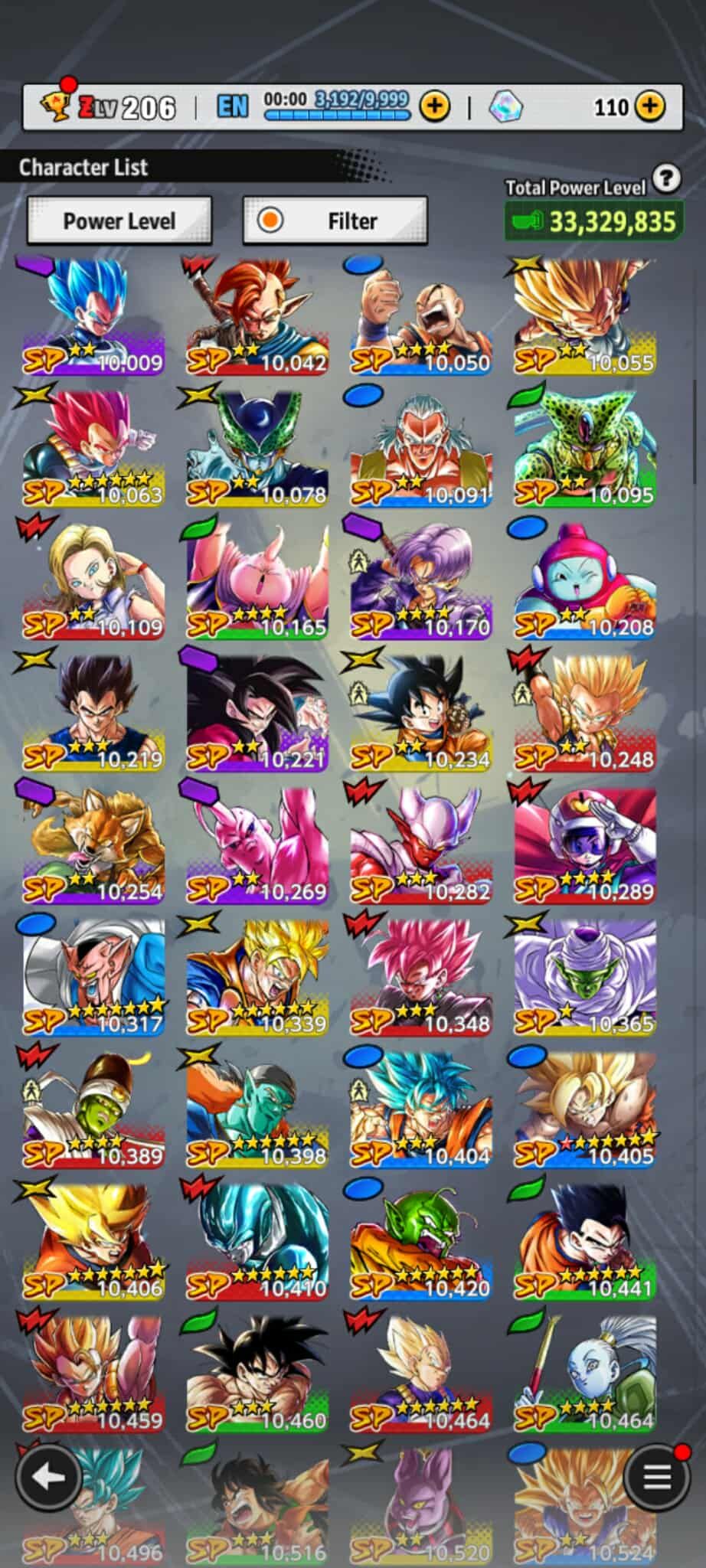This screenshot has width=706, height=1568.
Task: Open the hamburger menu button
Action: coord(656,1478)
